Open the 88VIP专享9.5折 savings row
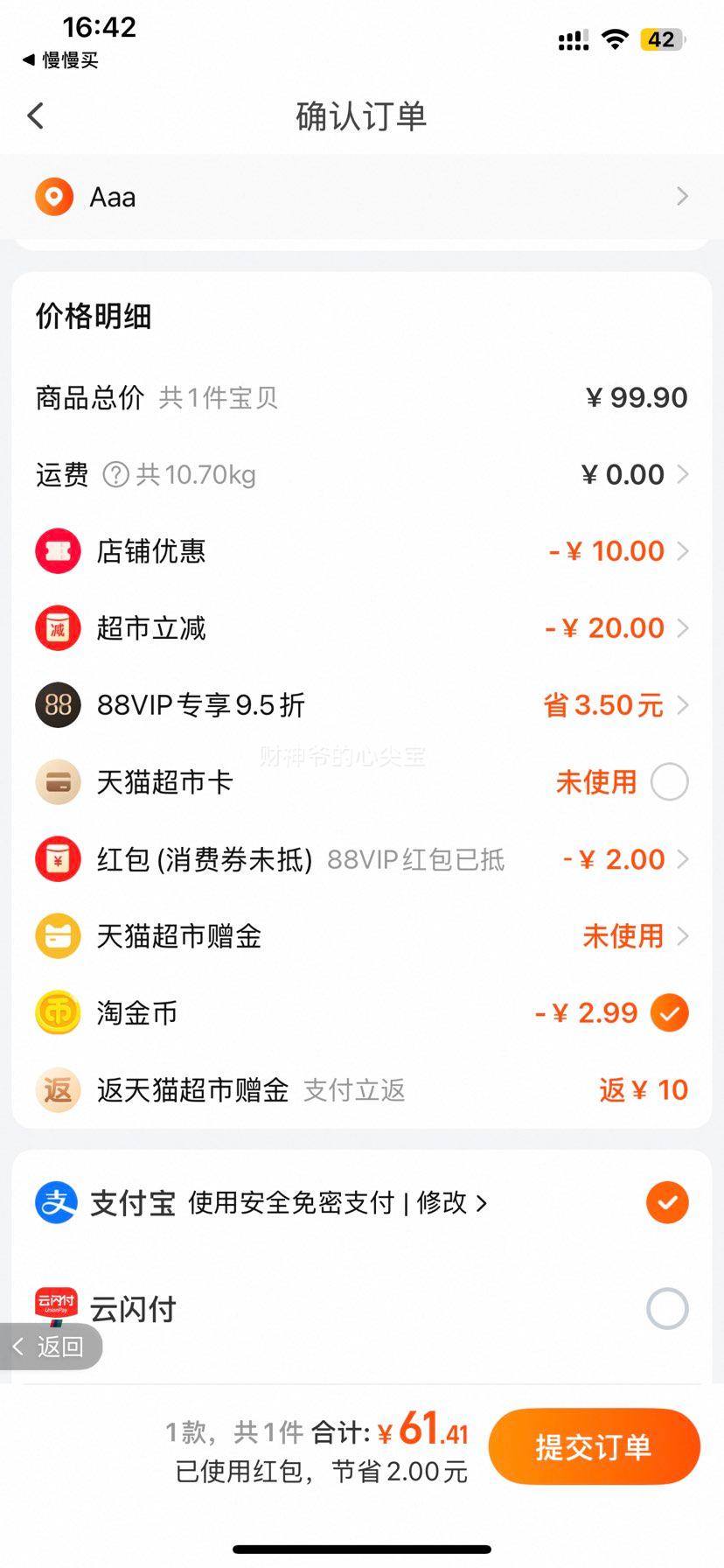Viewport: 724px width, 1568px height. click(x=362, y=705)
